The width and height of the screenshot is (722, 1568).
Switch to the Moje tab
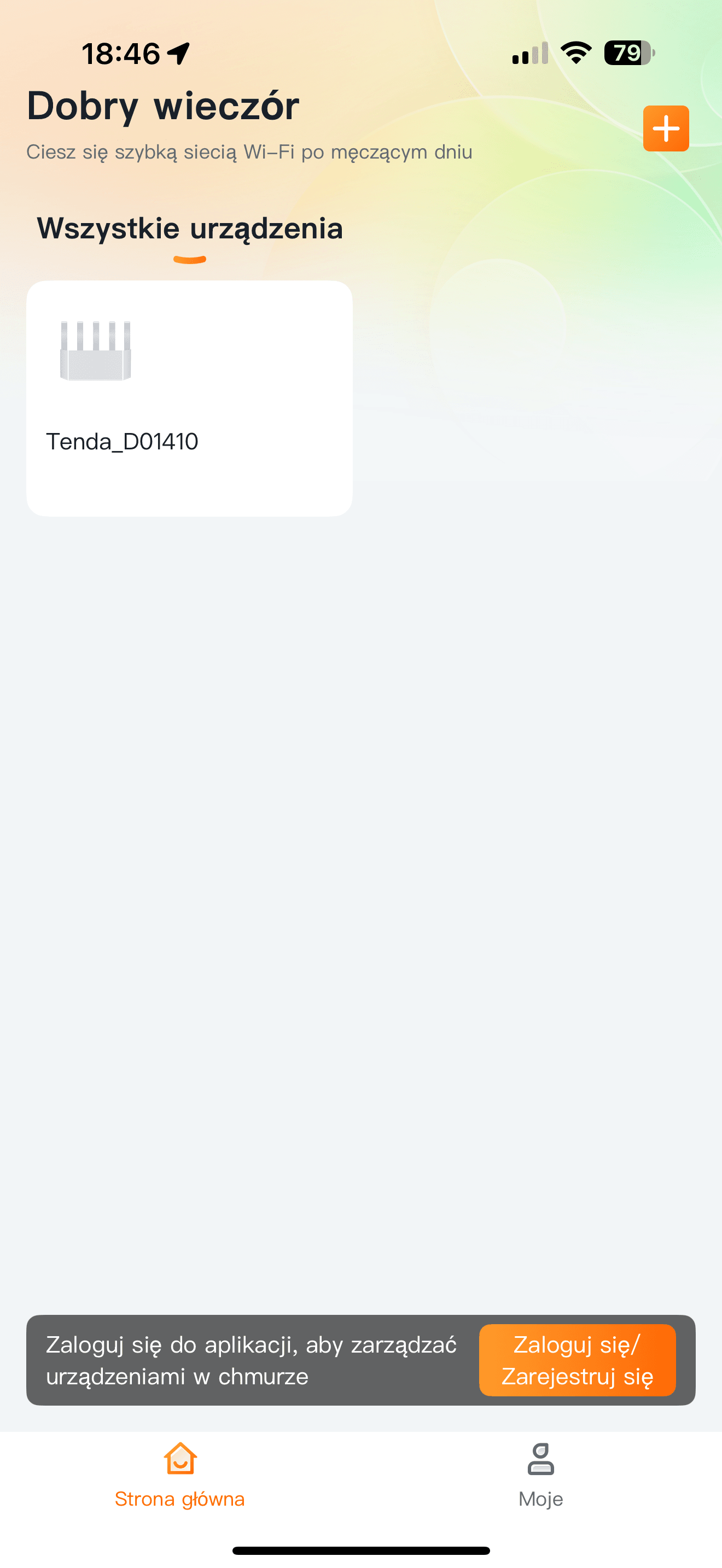point(540,1475)
